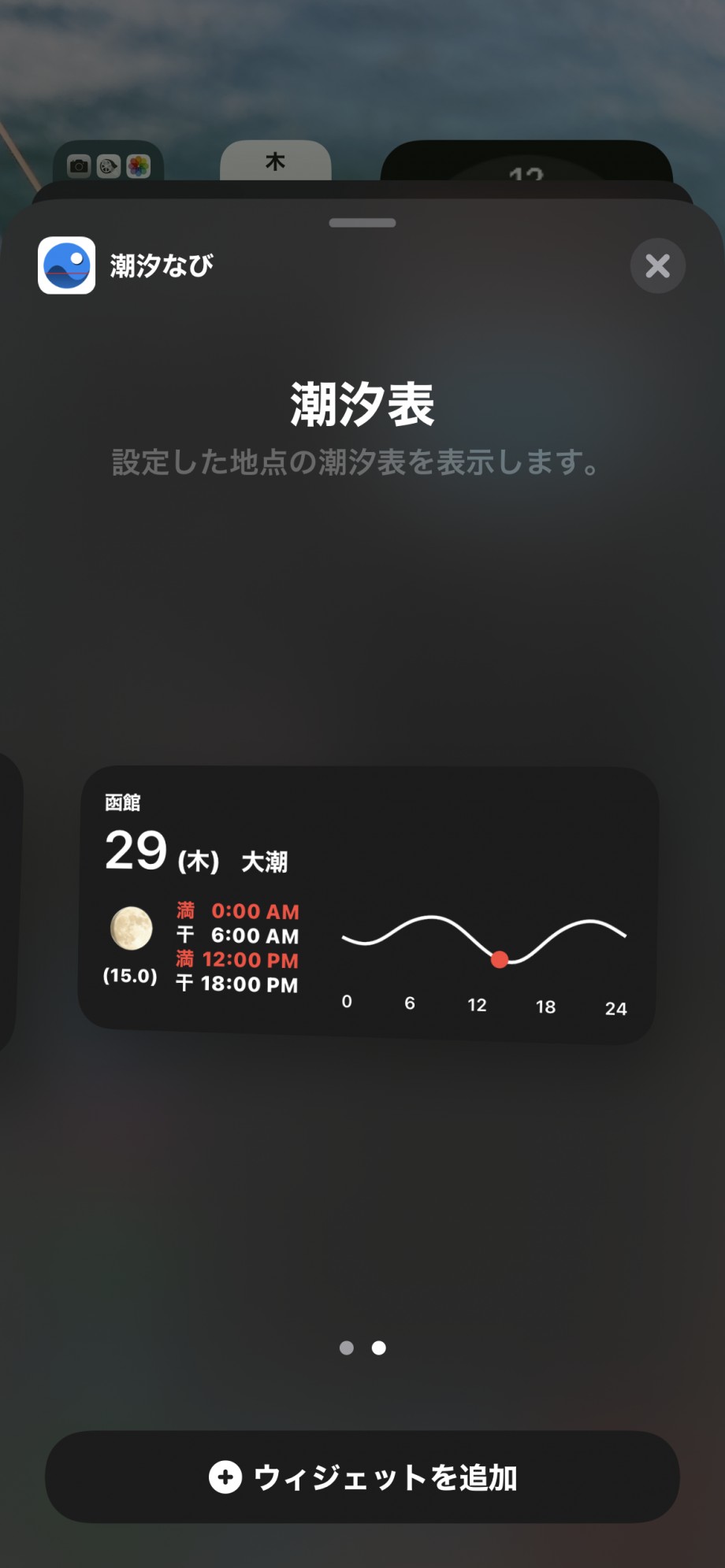Tap the ウィジェットを追加 button

coord(362,1477)
